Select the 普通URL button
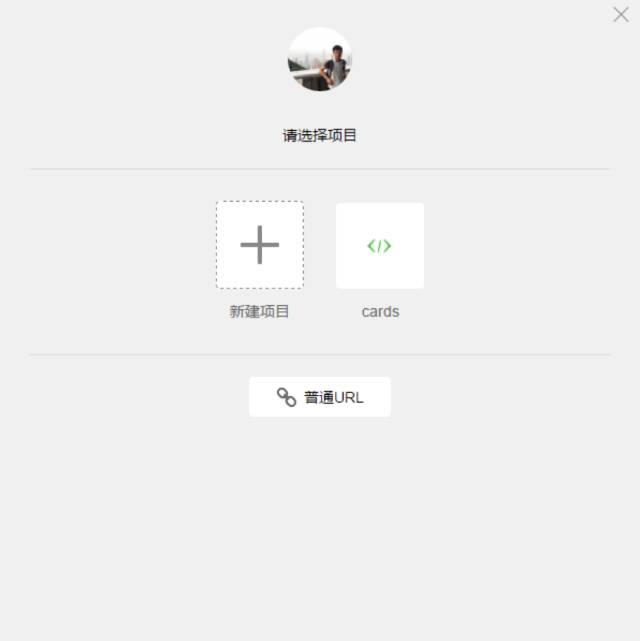Screen dimensions: 640x641 tap(320, 397)
